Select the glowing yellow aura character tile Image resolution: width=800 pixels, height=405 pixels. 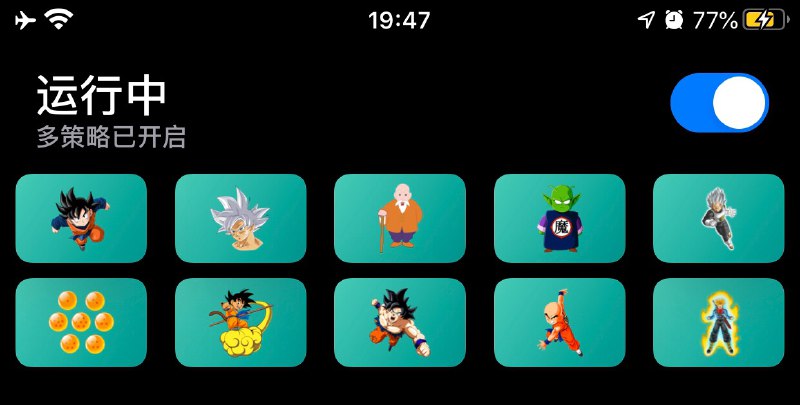[718, 322]
